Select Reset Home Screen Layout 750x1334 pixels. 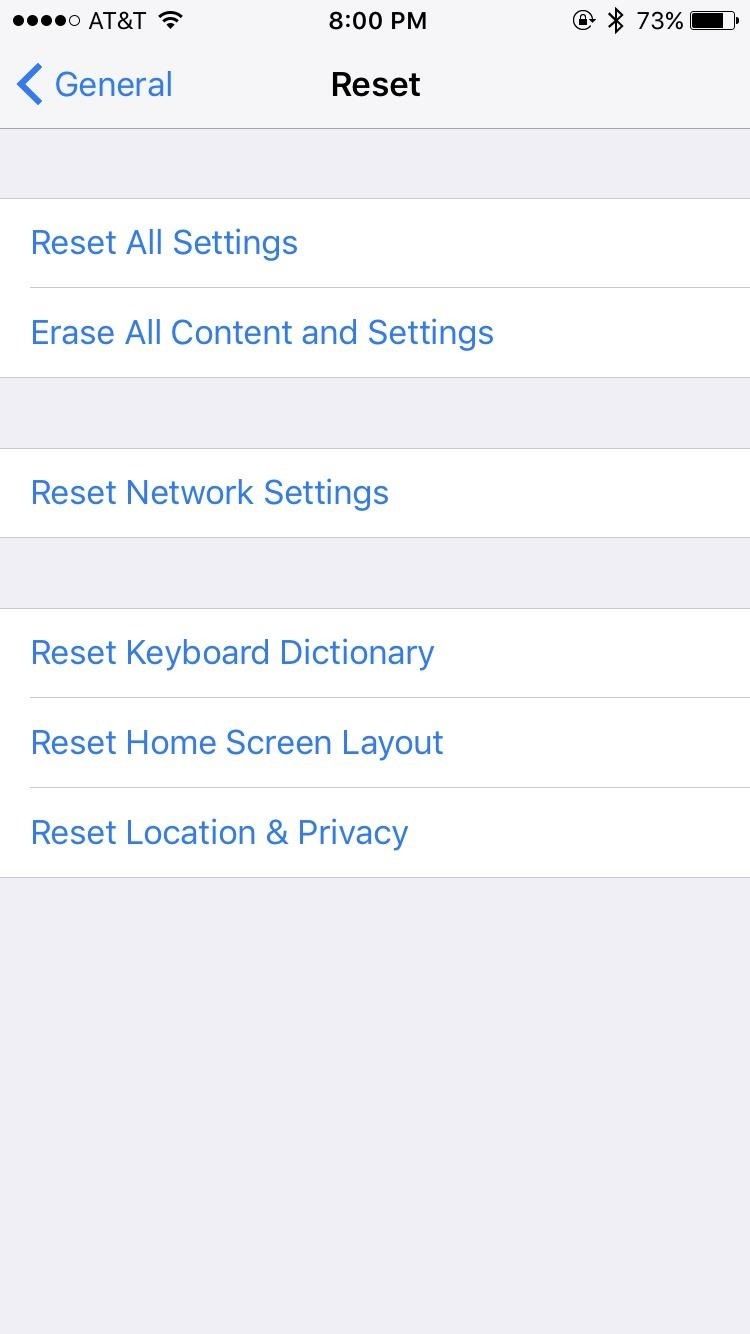pyautogui.click(x=237, y=742)
